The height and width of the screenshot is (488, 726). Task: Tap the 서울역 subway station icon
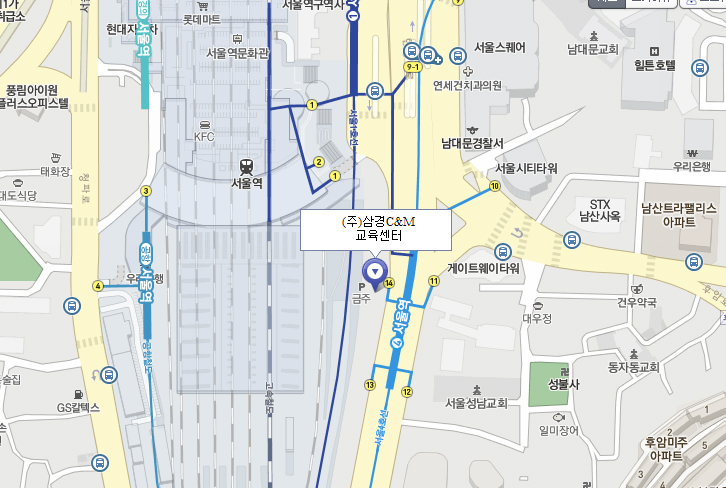click(x=246, y=166)
